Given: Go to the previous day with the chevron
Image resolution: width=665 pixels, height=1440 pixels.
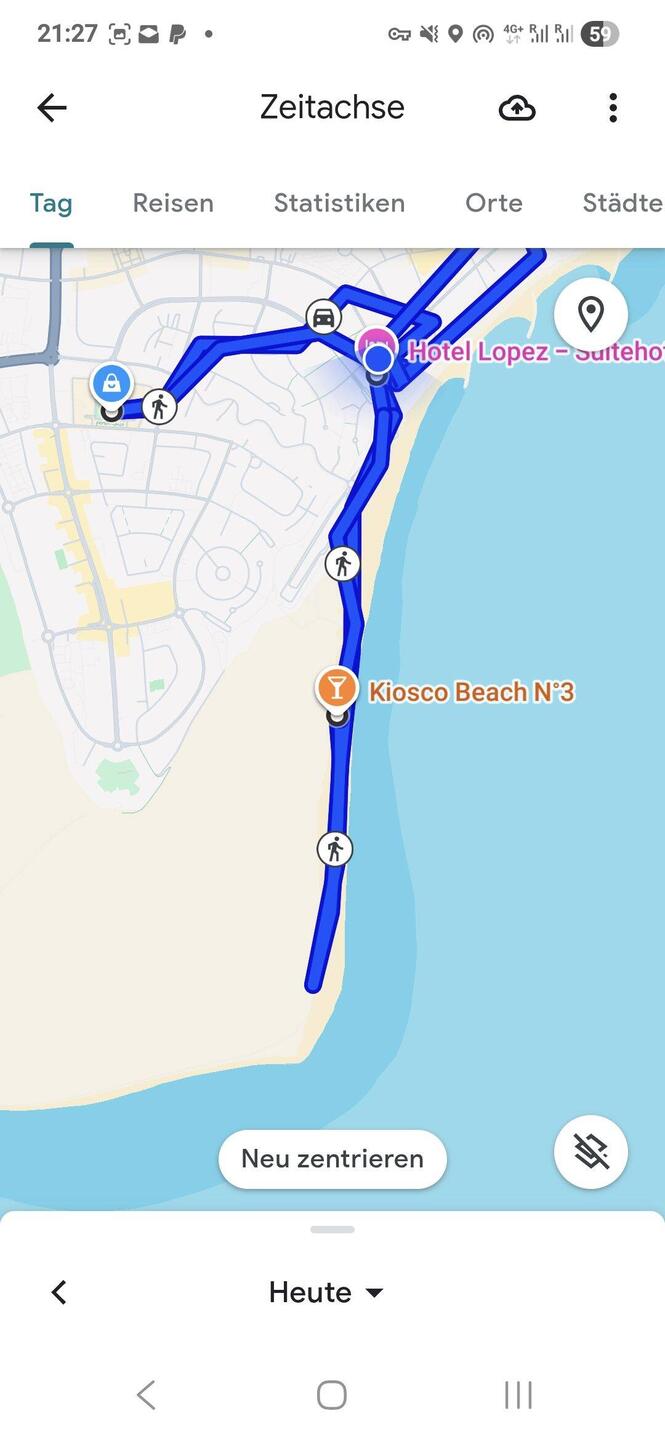Looking at the screenshot, I should 59,1292.
